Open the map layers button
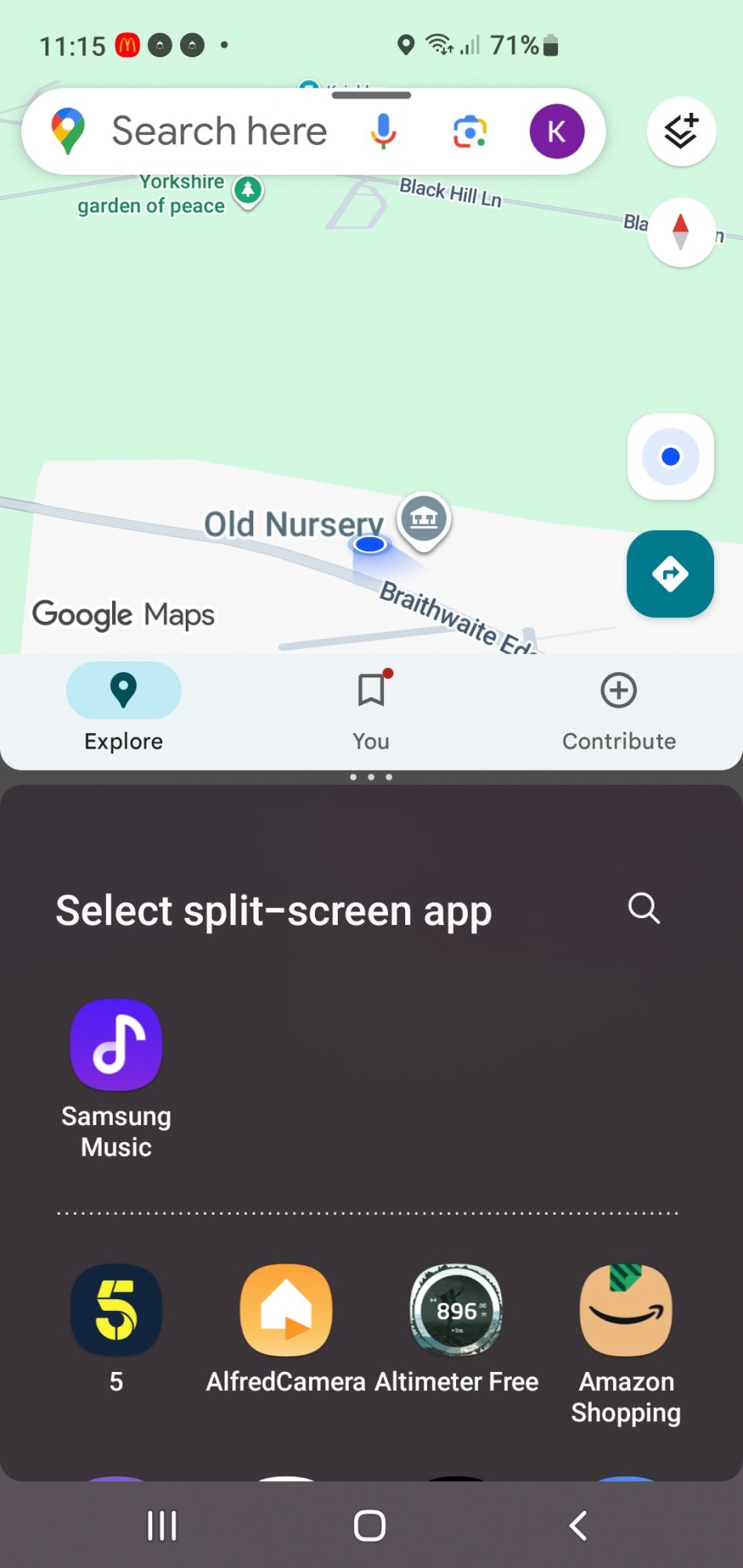The width and height of the screenshot is (743, 1568). (x=681, y=131)
